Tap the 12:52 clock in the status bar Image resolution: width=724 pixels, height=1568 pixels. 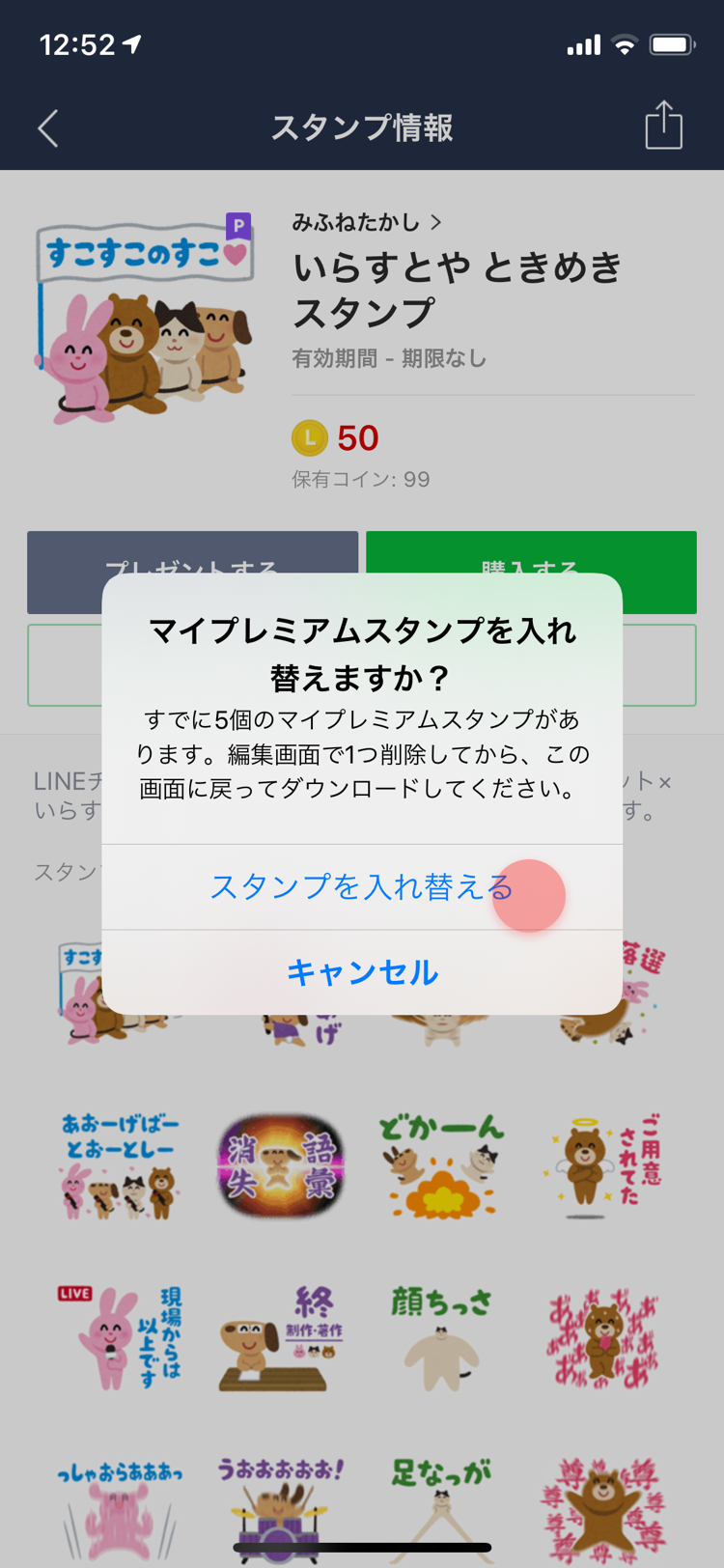coord(75,42)
